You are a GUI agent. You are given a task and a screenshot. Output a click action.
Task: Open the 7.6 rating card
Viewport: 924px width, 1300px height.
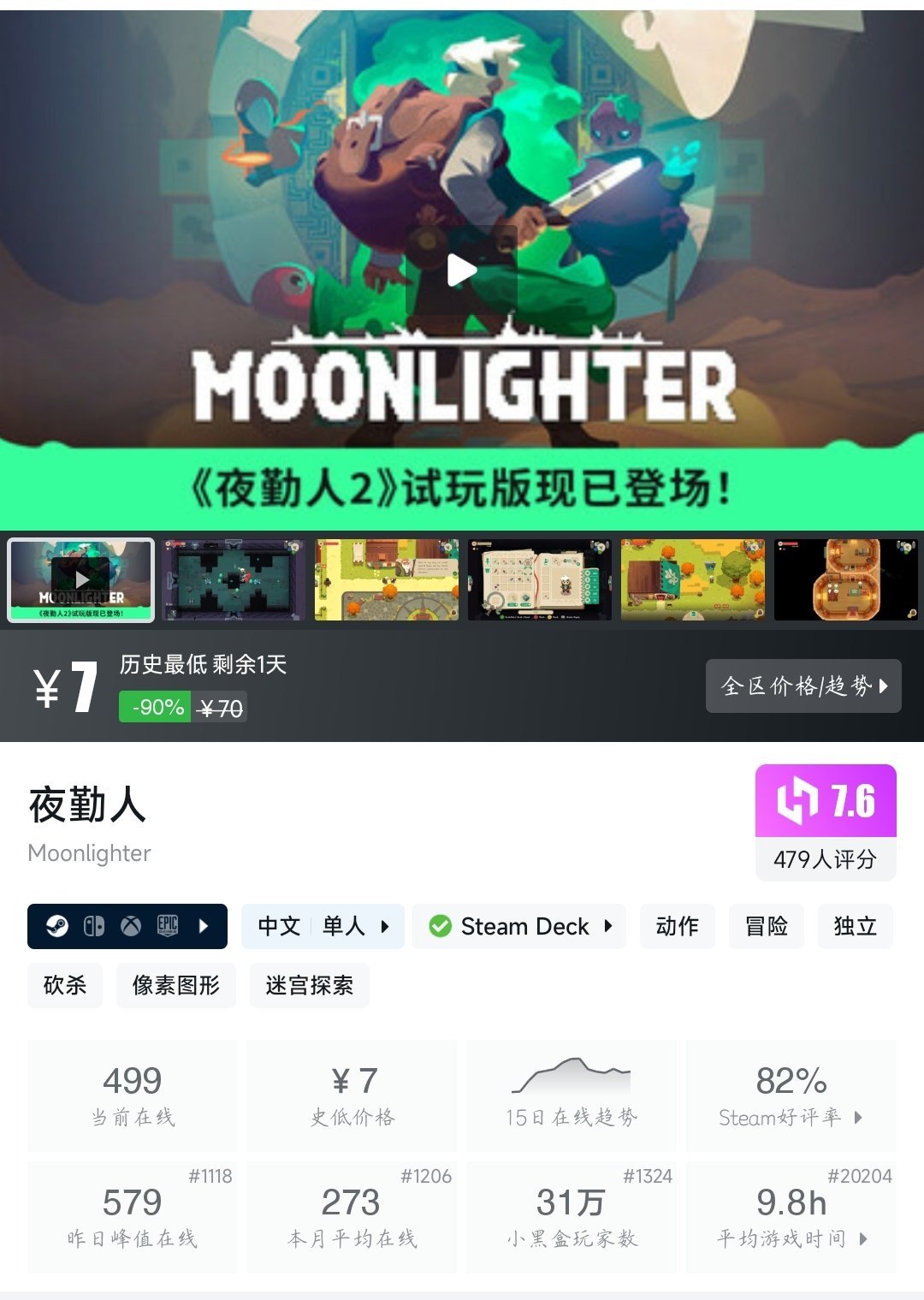point(826,822)
